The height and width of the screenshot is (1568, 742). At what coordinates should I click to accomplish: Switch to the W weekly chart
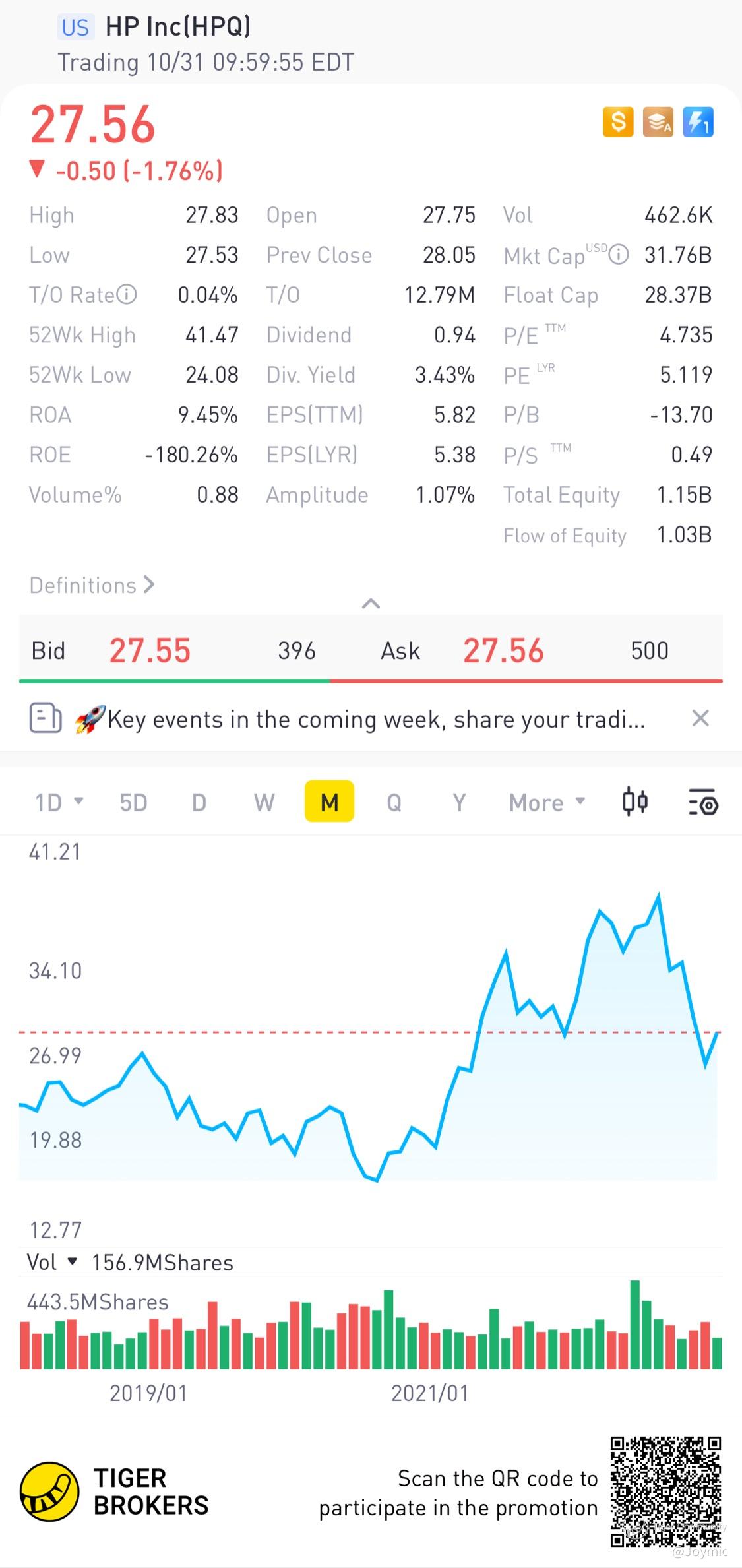pyautogui.click(x=264, y=802)
